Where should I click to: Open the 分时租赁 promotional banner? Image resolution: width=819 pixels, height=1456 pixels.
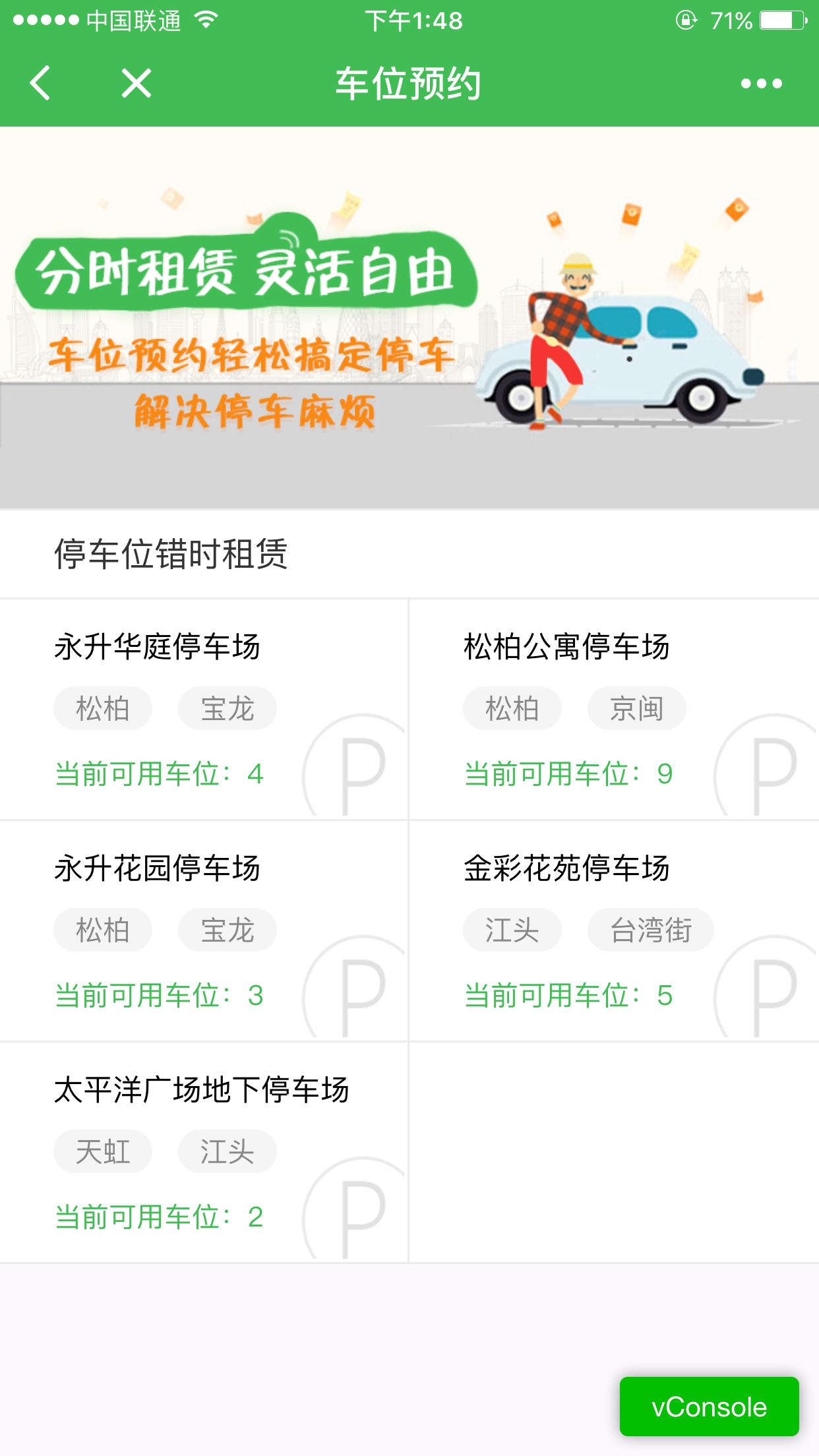click(409, 317)
